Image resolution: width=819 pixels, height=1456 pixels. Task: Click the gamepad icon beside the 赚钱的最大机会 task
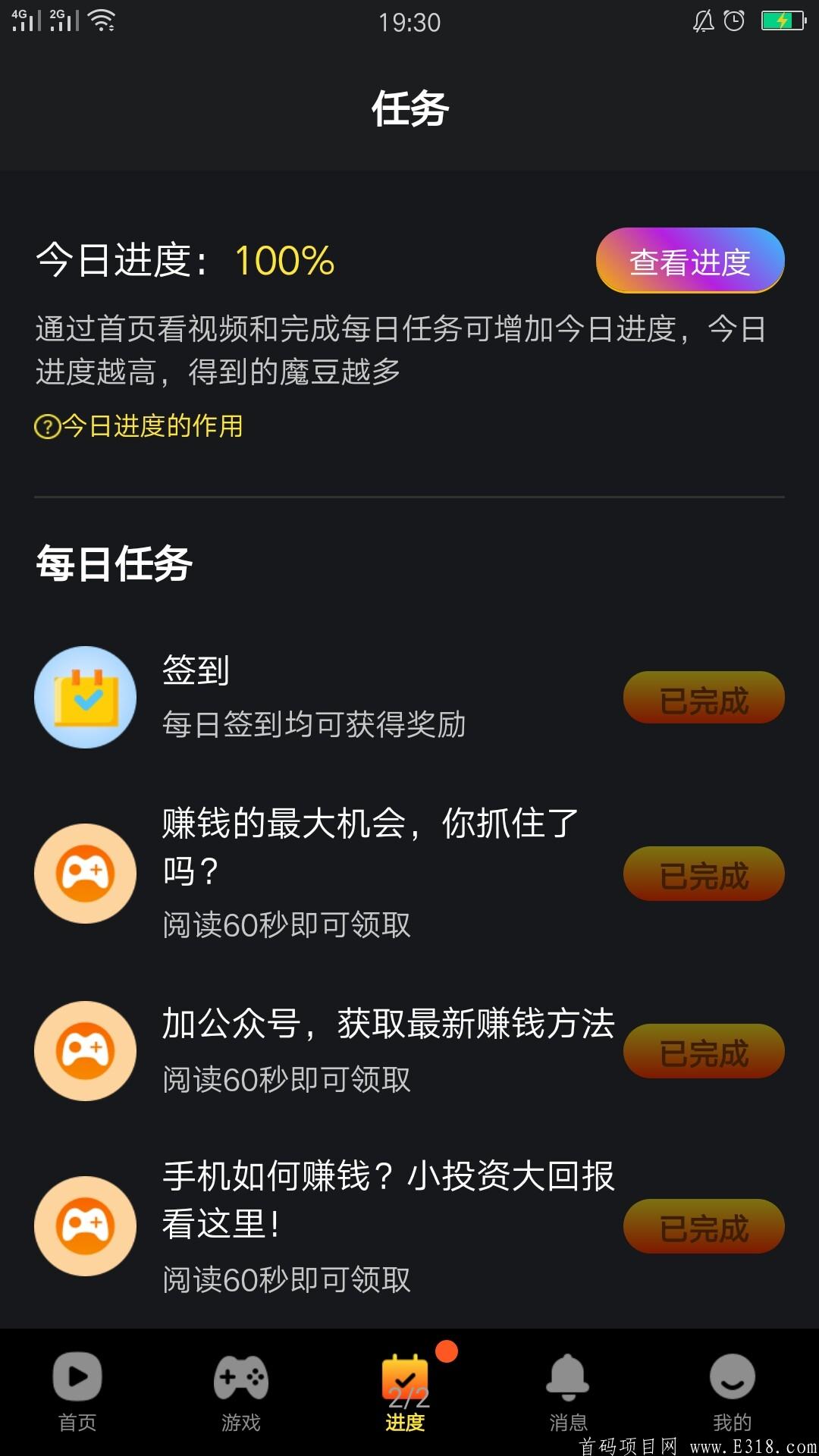[85, 874]
